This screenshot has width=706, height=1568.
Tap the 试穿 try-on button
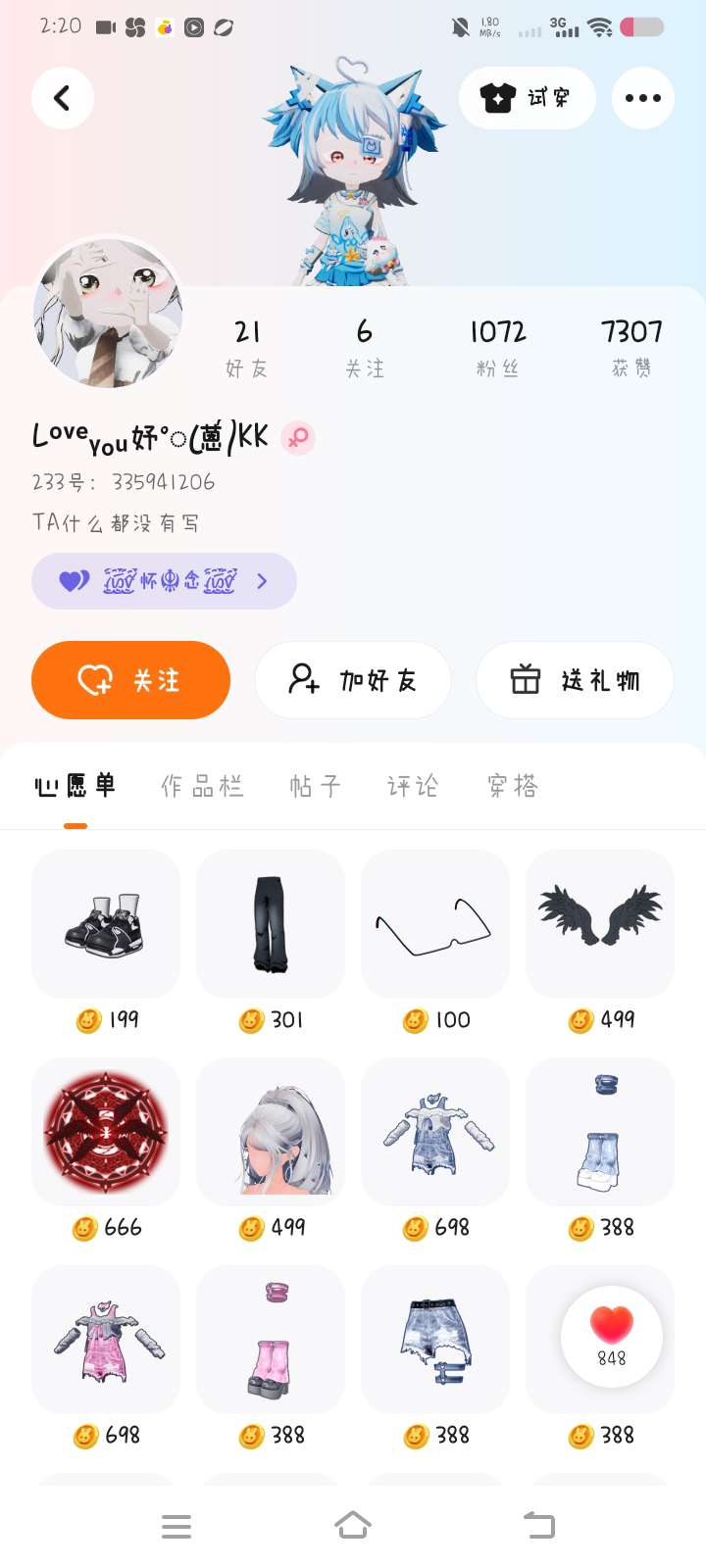pyautogui.click(x=527, y=98)
